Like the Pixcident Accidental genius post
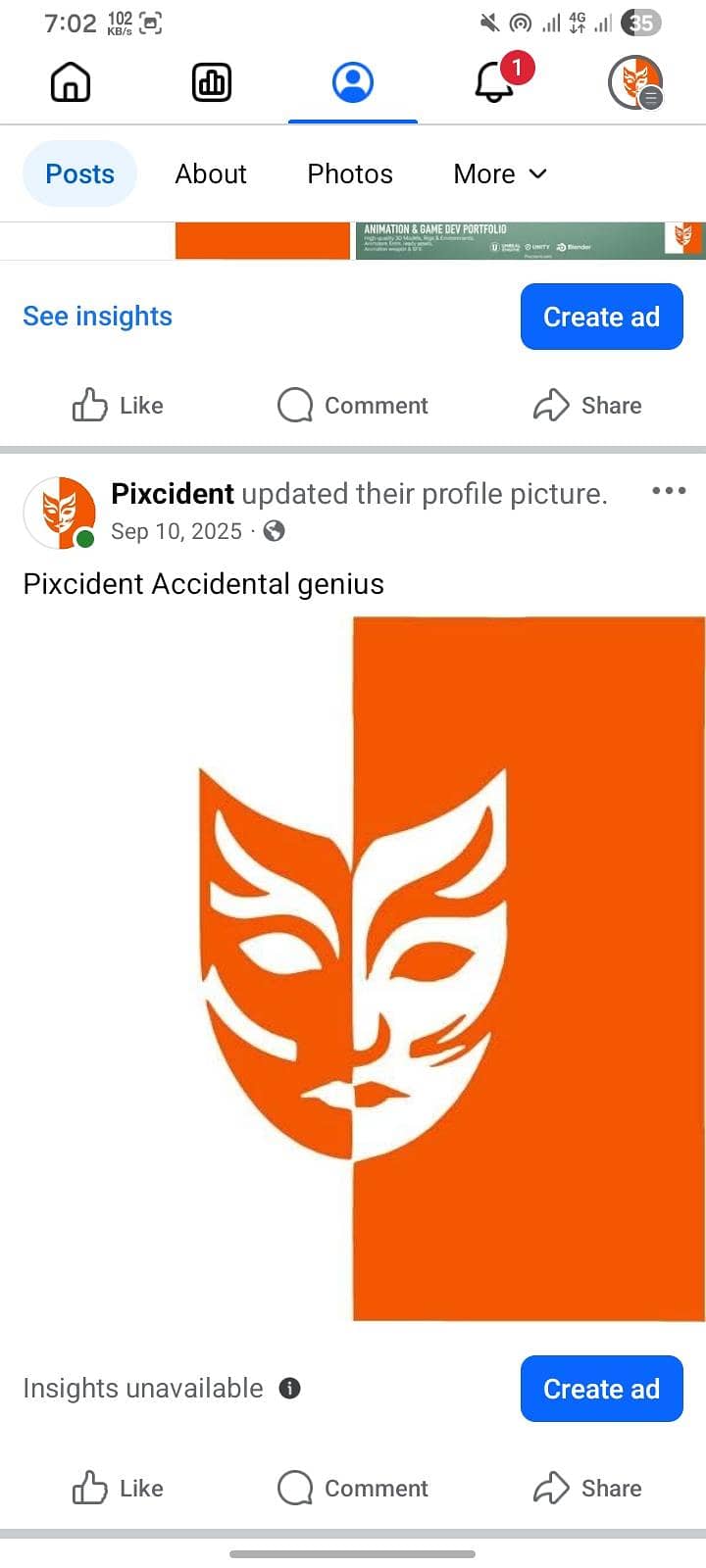The height and width of the screenshot is (1568, 706). tap(118, 1489)
